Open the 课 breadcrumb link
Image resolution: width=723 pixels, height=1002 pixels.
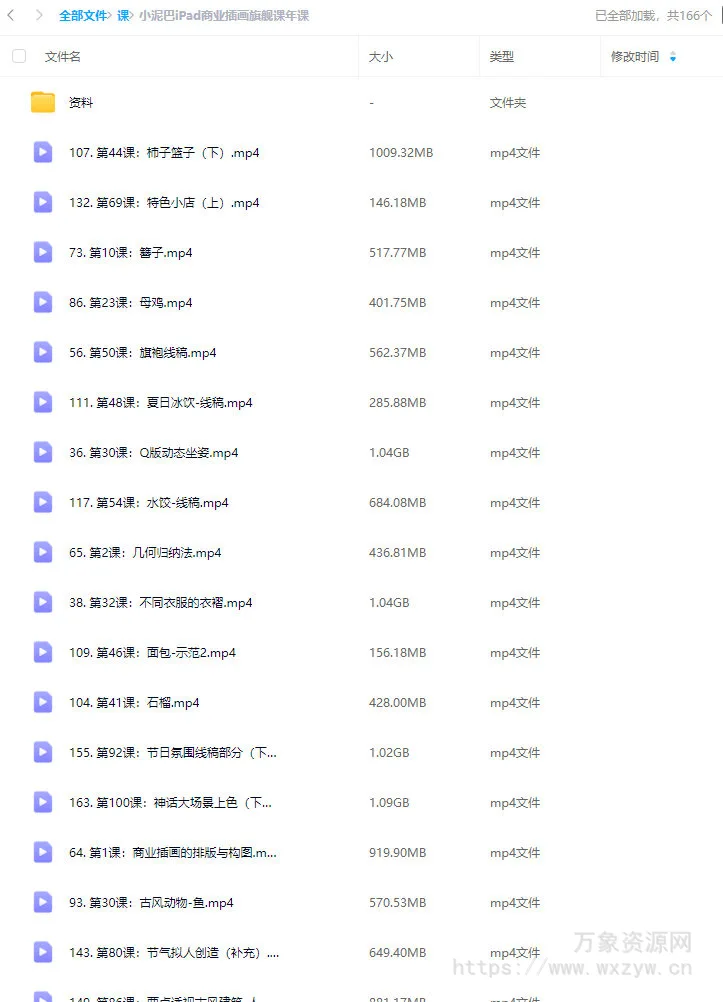(x=123, y=16)
